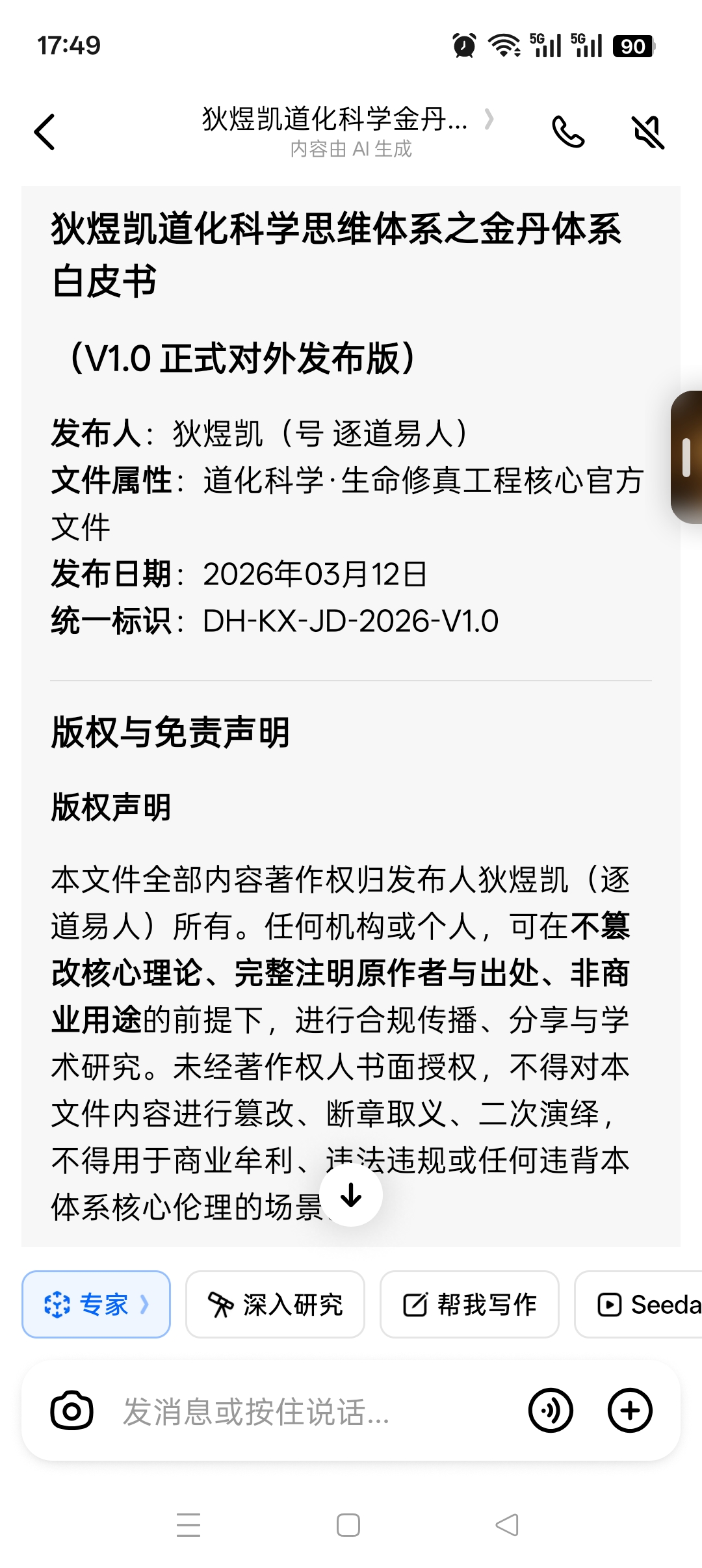Tap the 帮我写作 writing assistant chip

point(470,1304)
